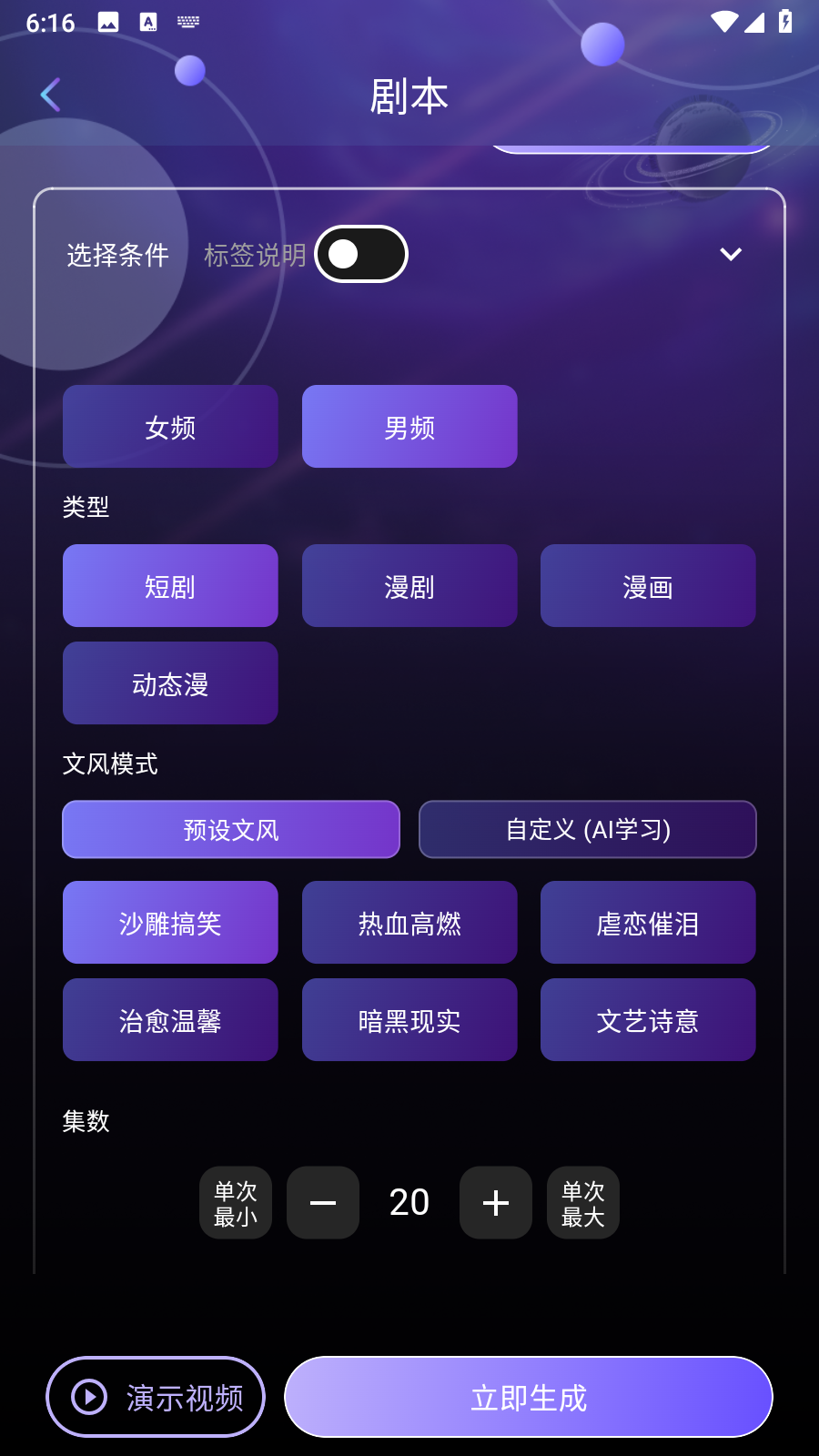
Task: Click 单次最大 to set maximum episodes
Action: tap(582, 1202)
